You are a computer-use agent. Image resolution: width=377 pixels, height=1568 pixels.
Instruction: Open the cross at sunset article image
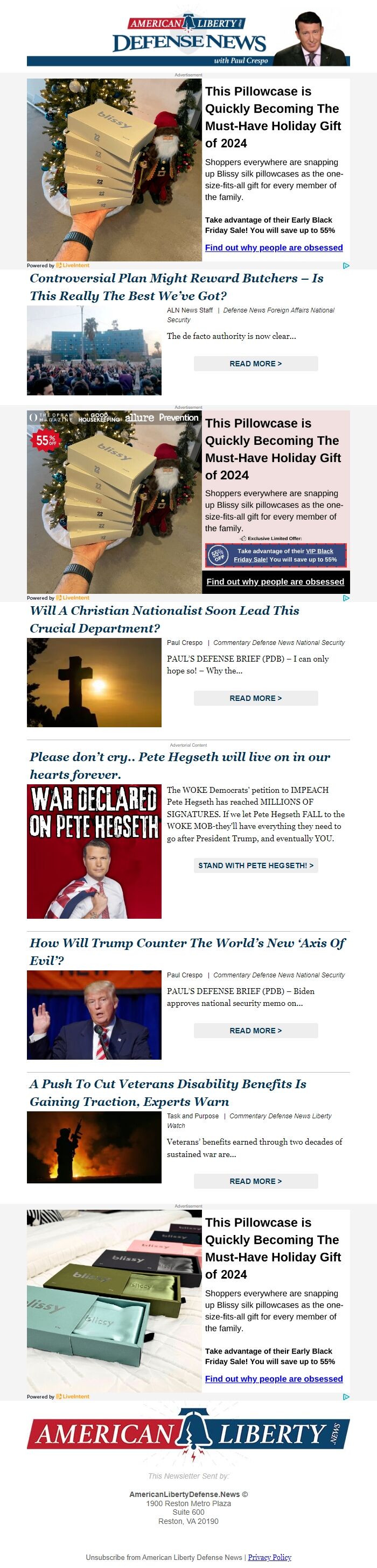pos(94,682)
